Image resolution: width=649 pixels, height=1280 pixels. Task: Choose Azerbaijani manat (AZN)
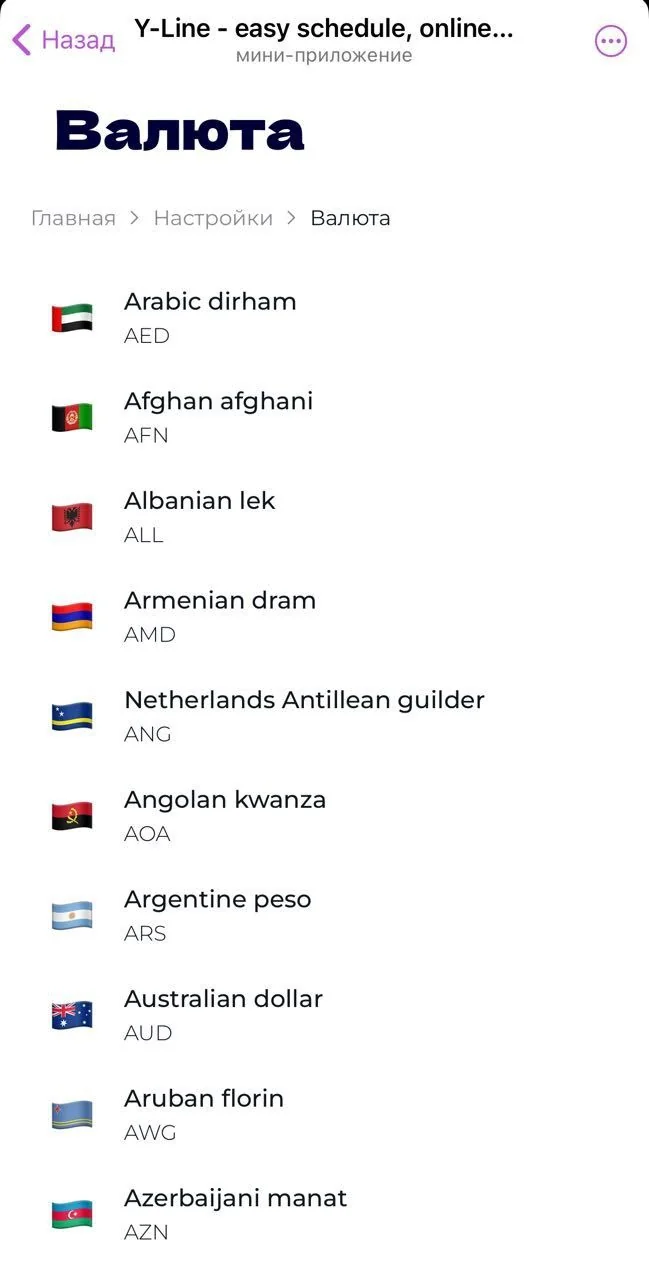[x=324, y=1214]
